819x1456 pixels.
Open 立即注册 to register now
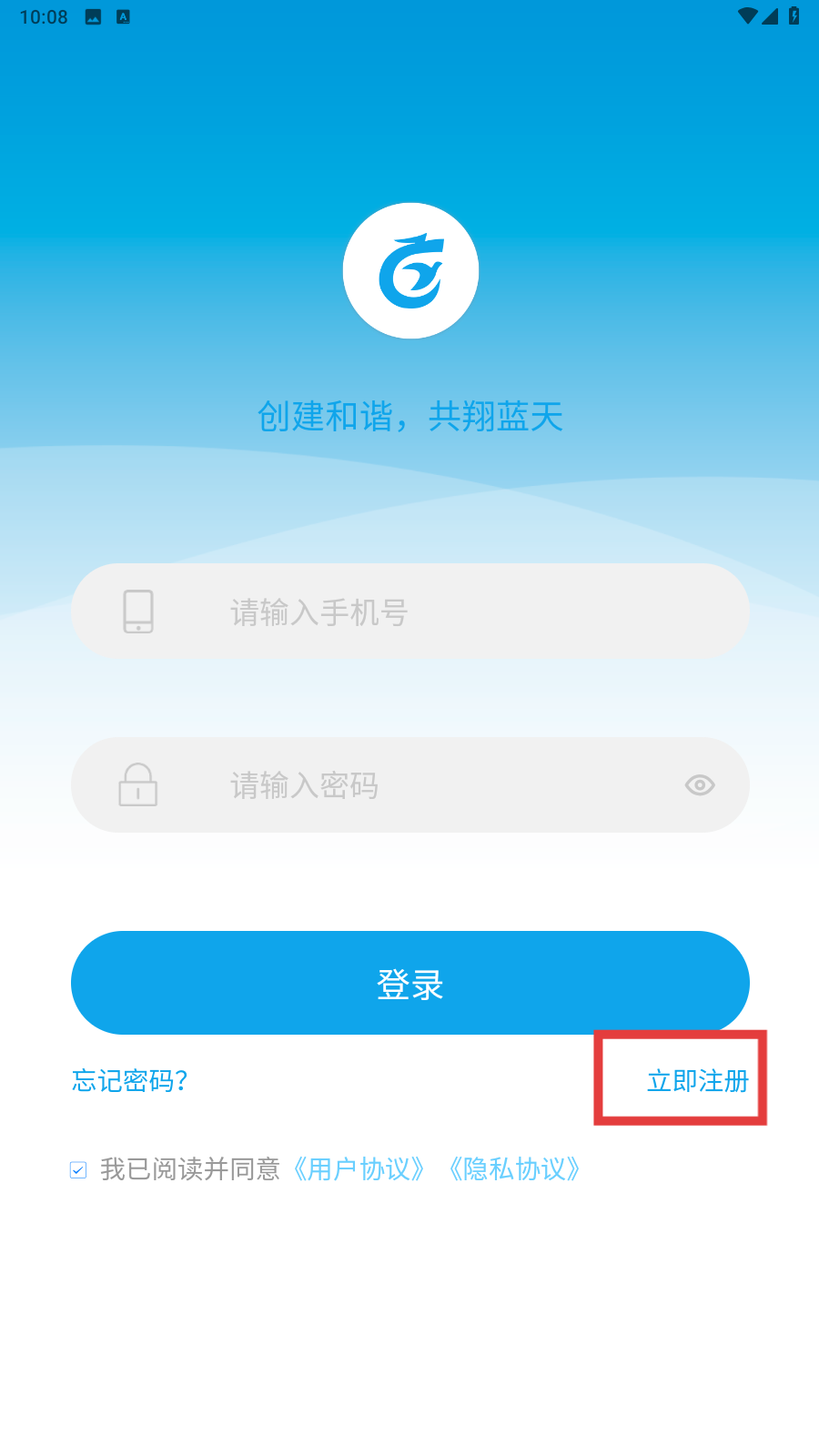coord(698,1080)
